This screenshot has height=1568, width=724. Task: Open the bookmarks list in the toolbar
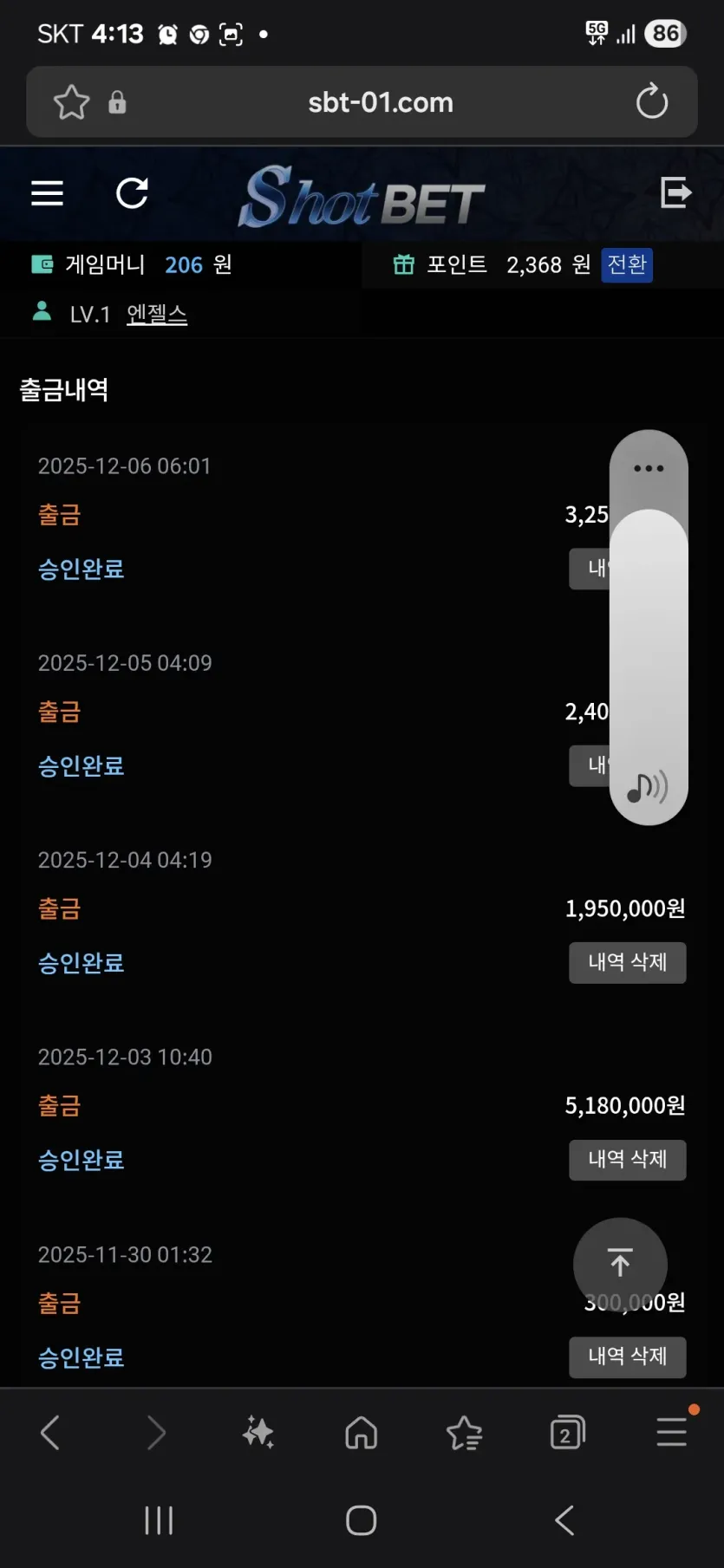[x=464, y=1433]
